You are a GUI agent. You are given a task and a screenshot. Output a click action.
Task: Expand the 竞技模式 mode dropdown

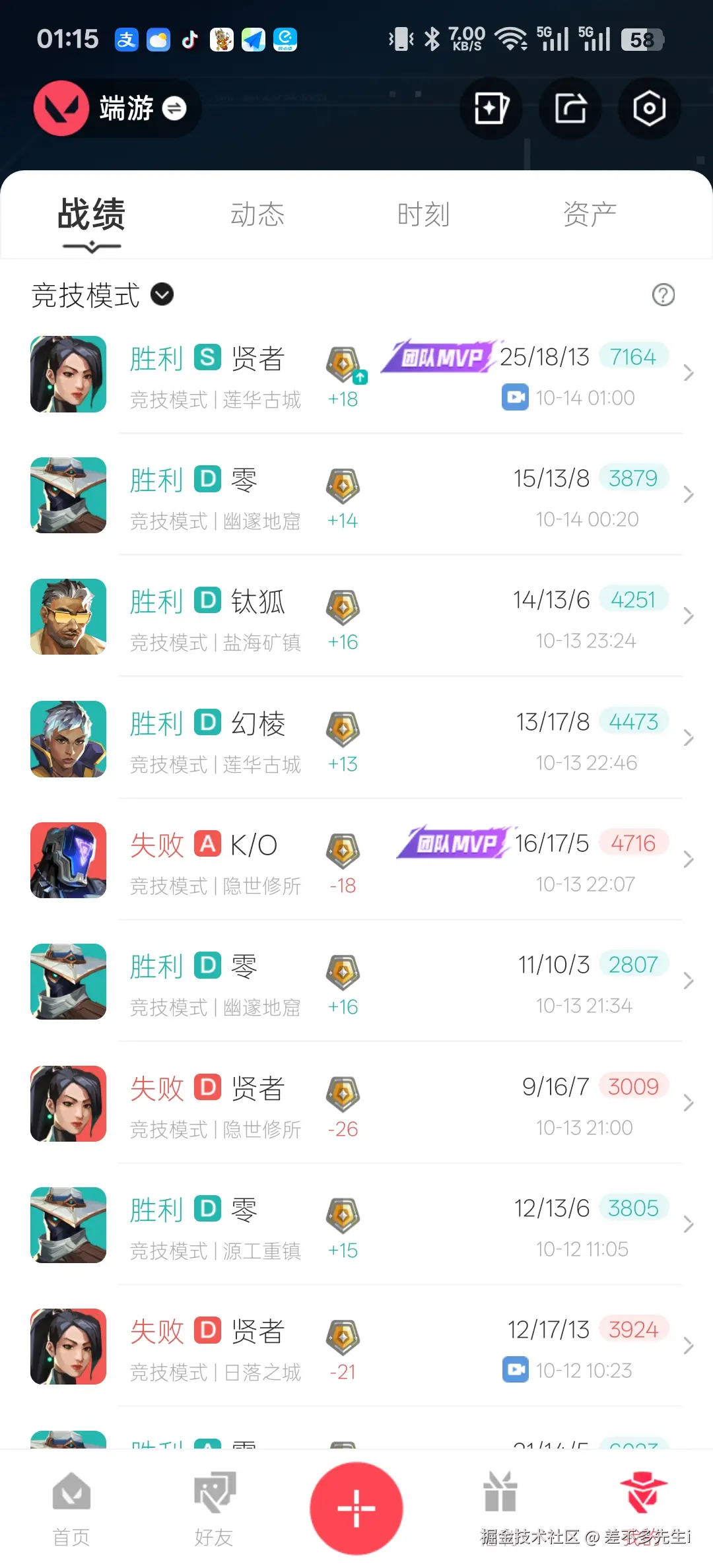tap(162, 295)
